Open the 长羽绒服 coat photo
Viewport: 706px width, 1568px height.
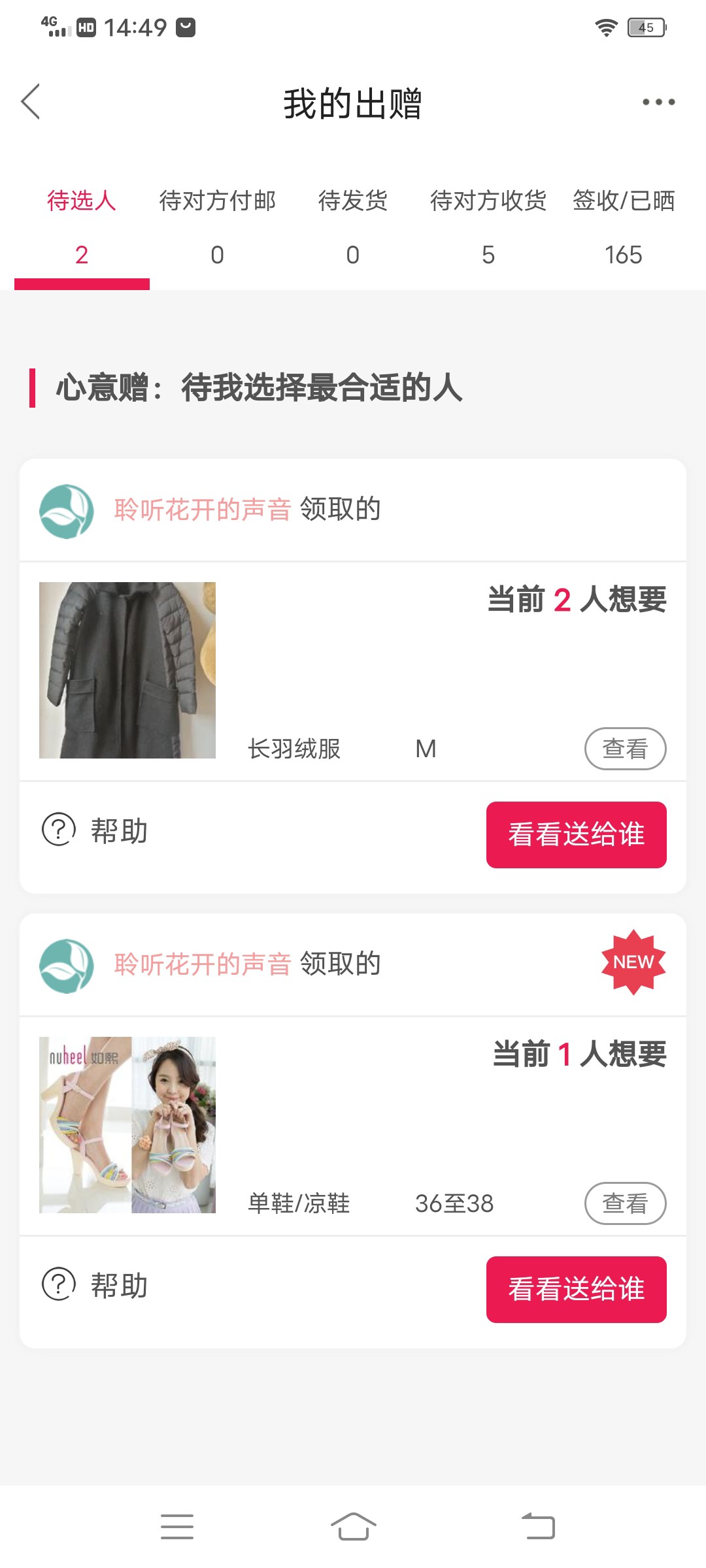[127, 670]
